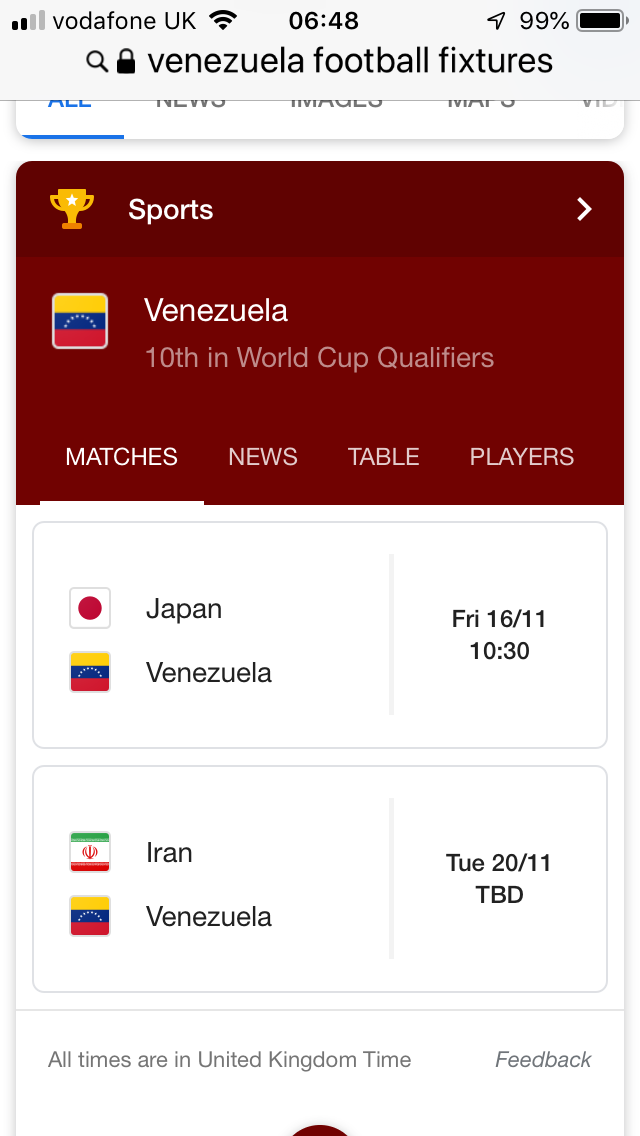The image size is (640, 1136).
Task: Open the Iran vs Venezuela match card
Action: tap(320, 879)
